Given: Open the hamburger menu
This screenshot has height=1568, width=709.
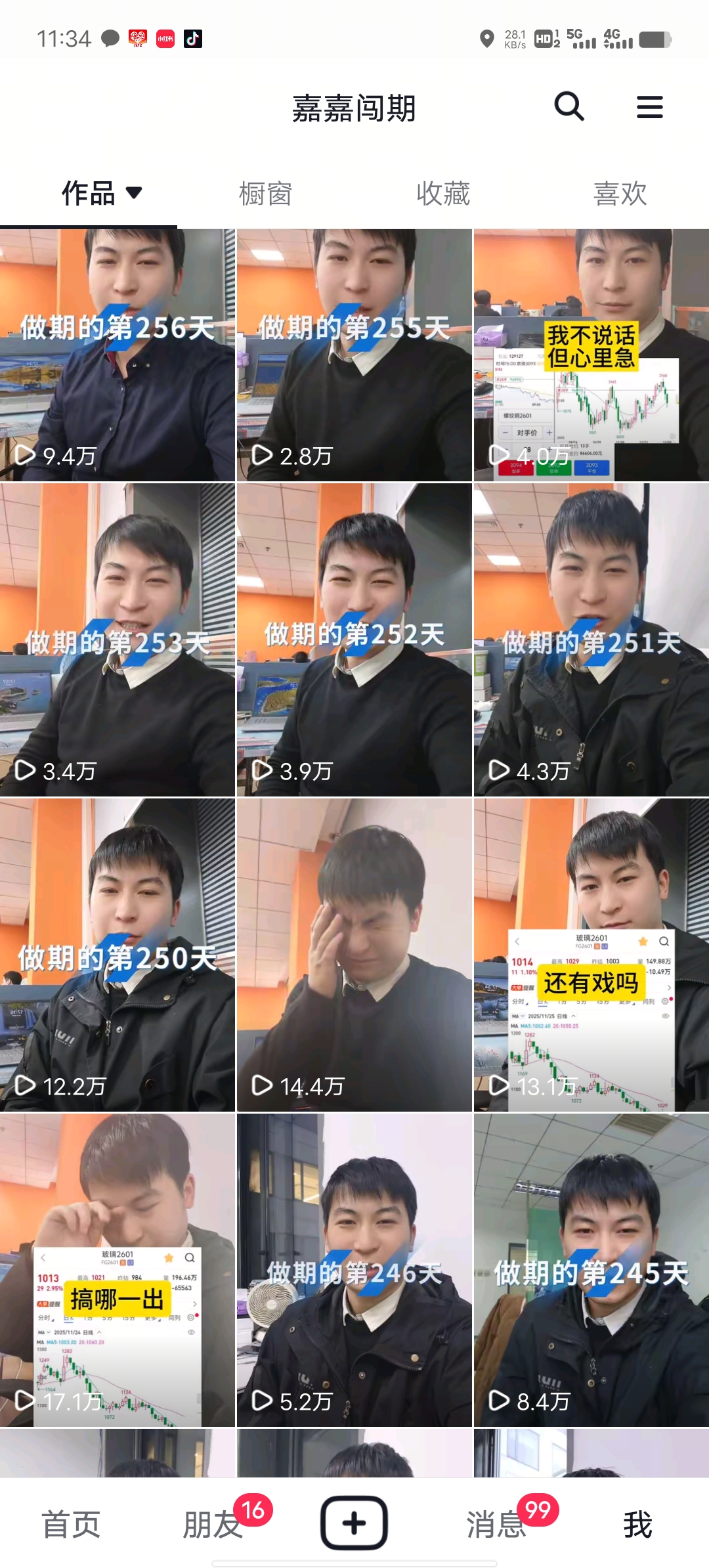Looking at the screenshot, I should tap(649, 107).
